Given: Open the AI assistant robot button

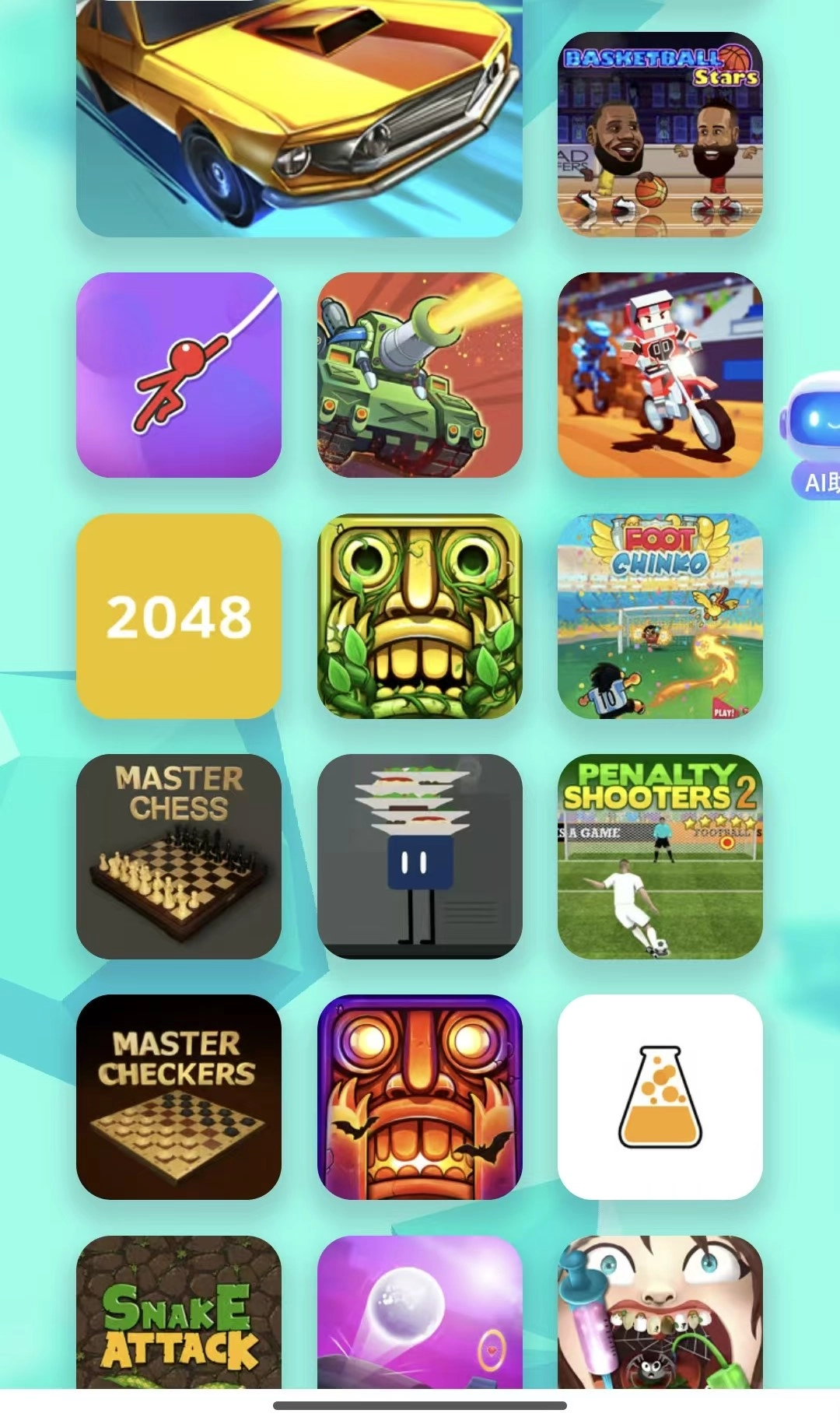Looking at the screenshot, I should point(813,436).
